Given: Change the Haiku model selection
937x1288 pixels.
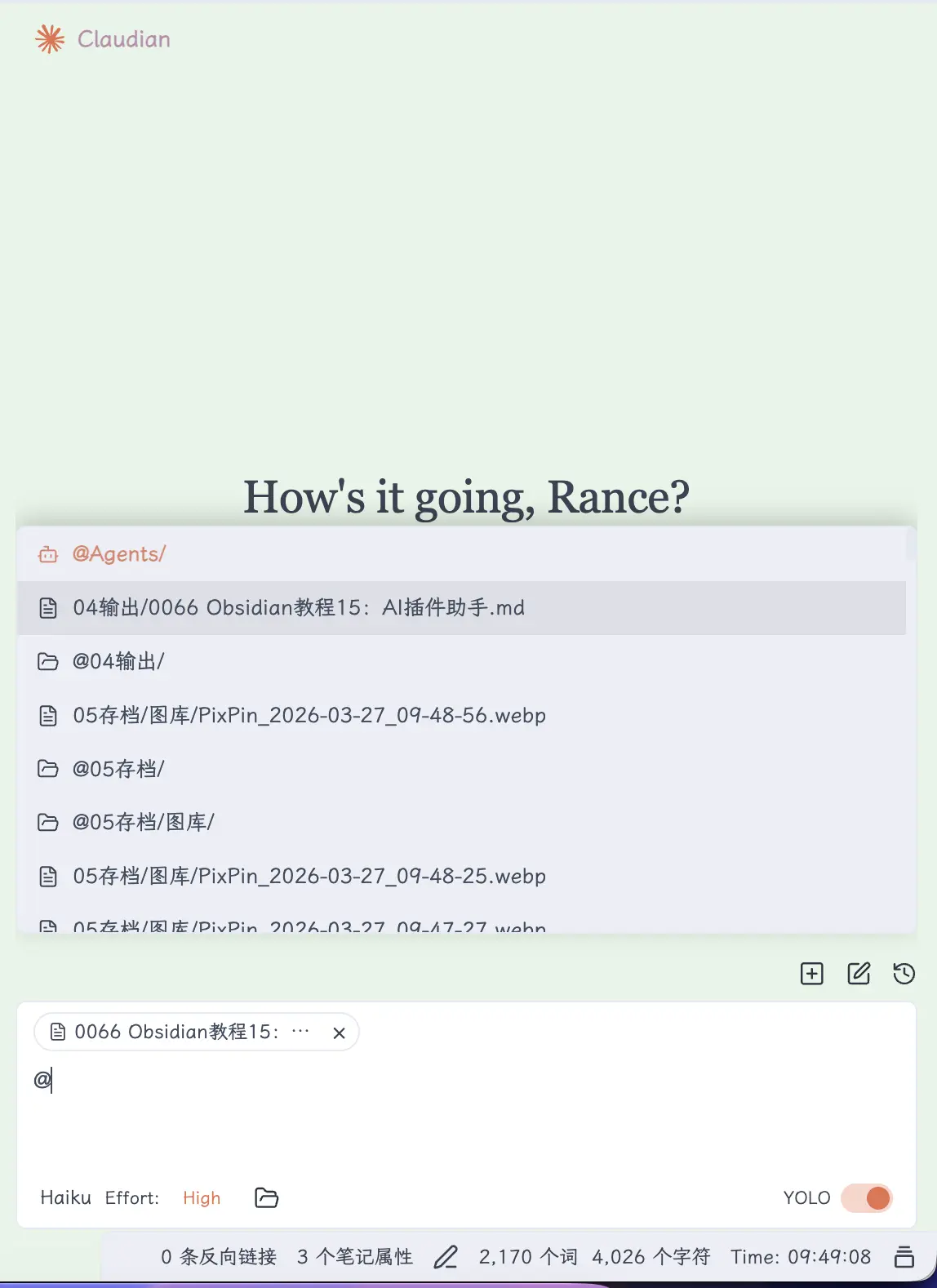Looking at the screenshot, I should [65, 1197].
